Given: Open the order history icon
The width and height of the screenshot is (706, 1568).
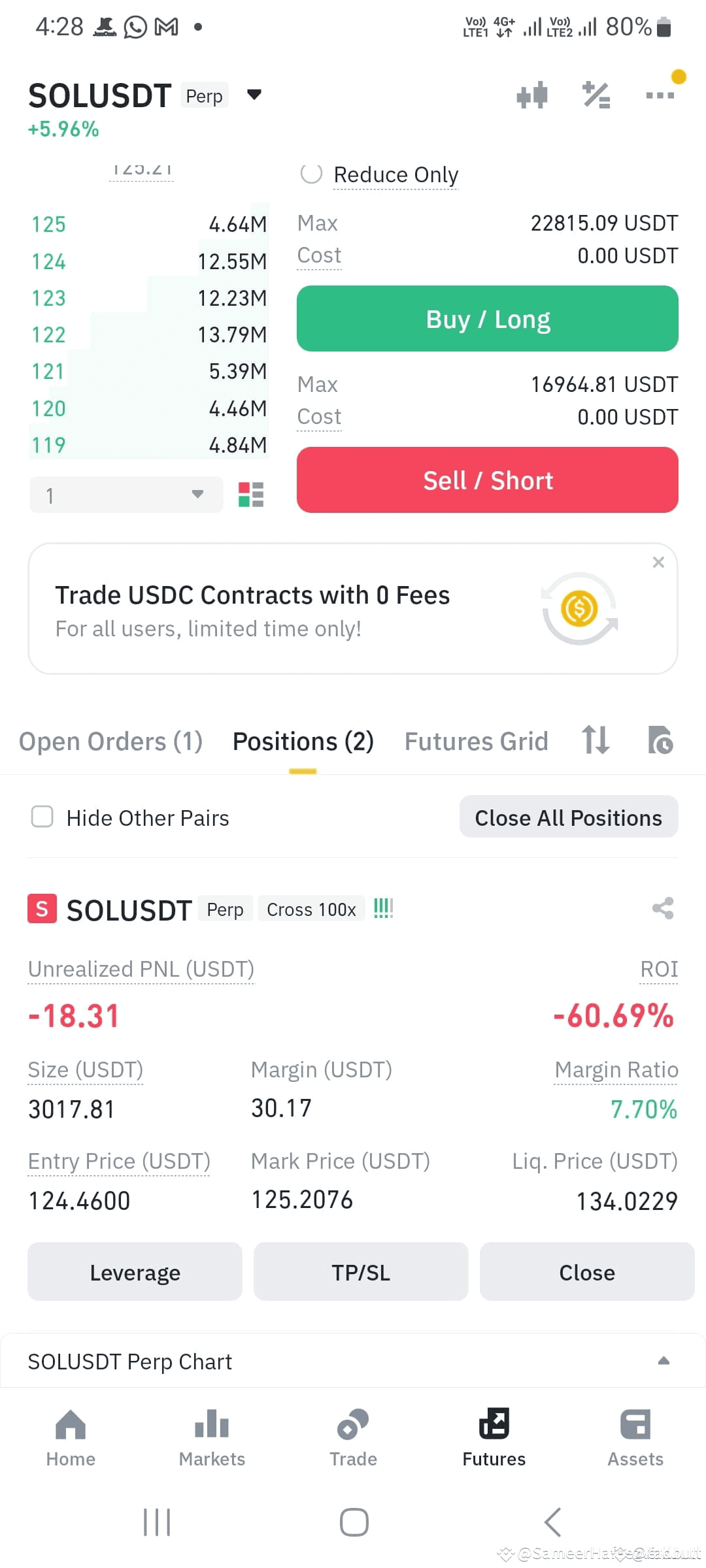Looking at the screenshot, I should click(660, 740).
